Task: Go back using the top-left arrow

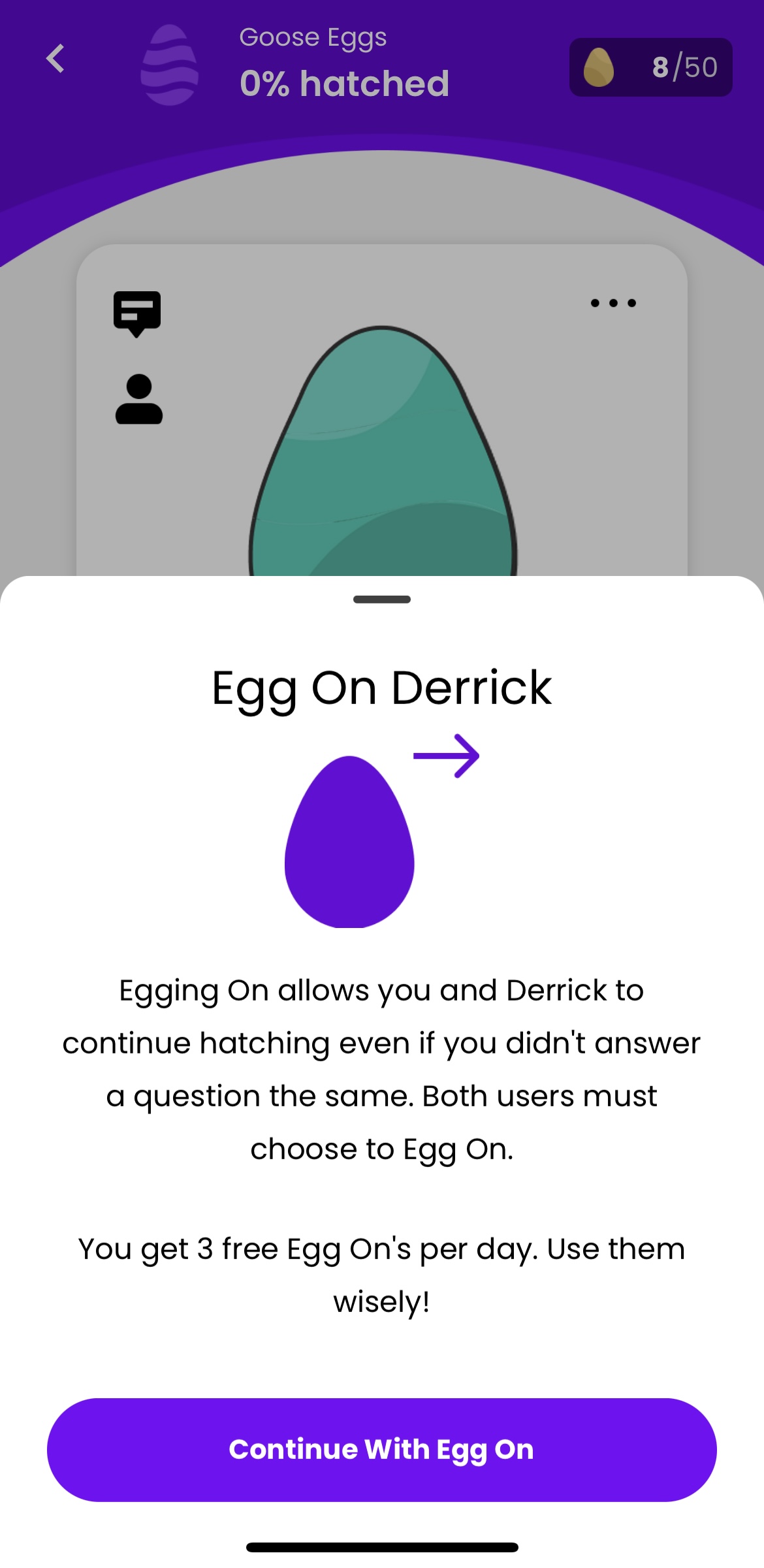Action: pyautogui.click(x=56, y=59)
